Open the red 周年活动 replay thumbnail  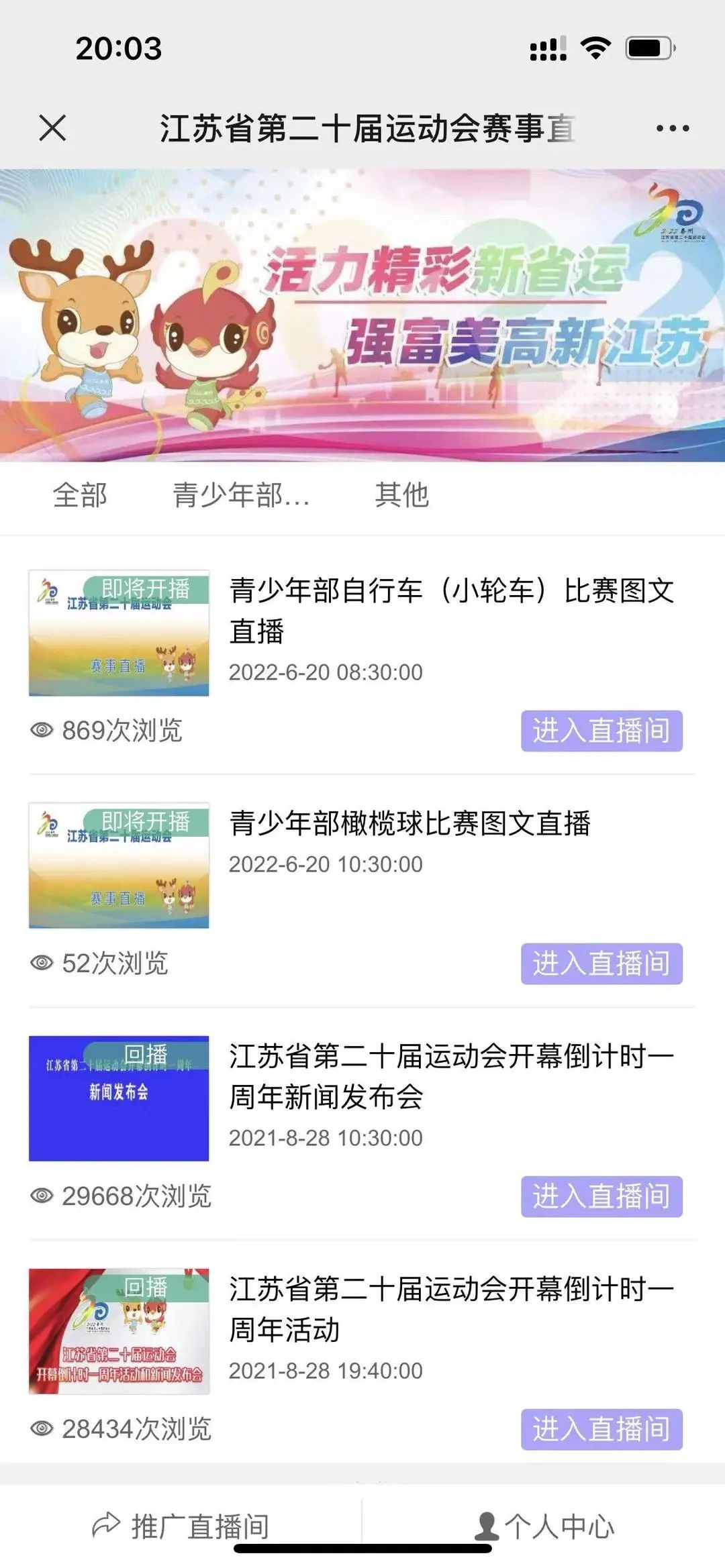pyautogui.click(x=119, y=1331)
